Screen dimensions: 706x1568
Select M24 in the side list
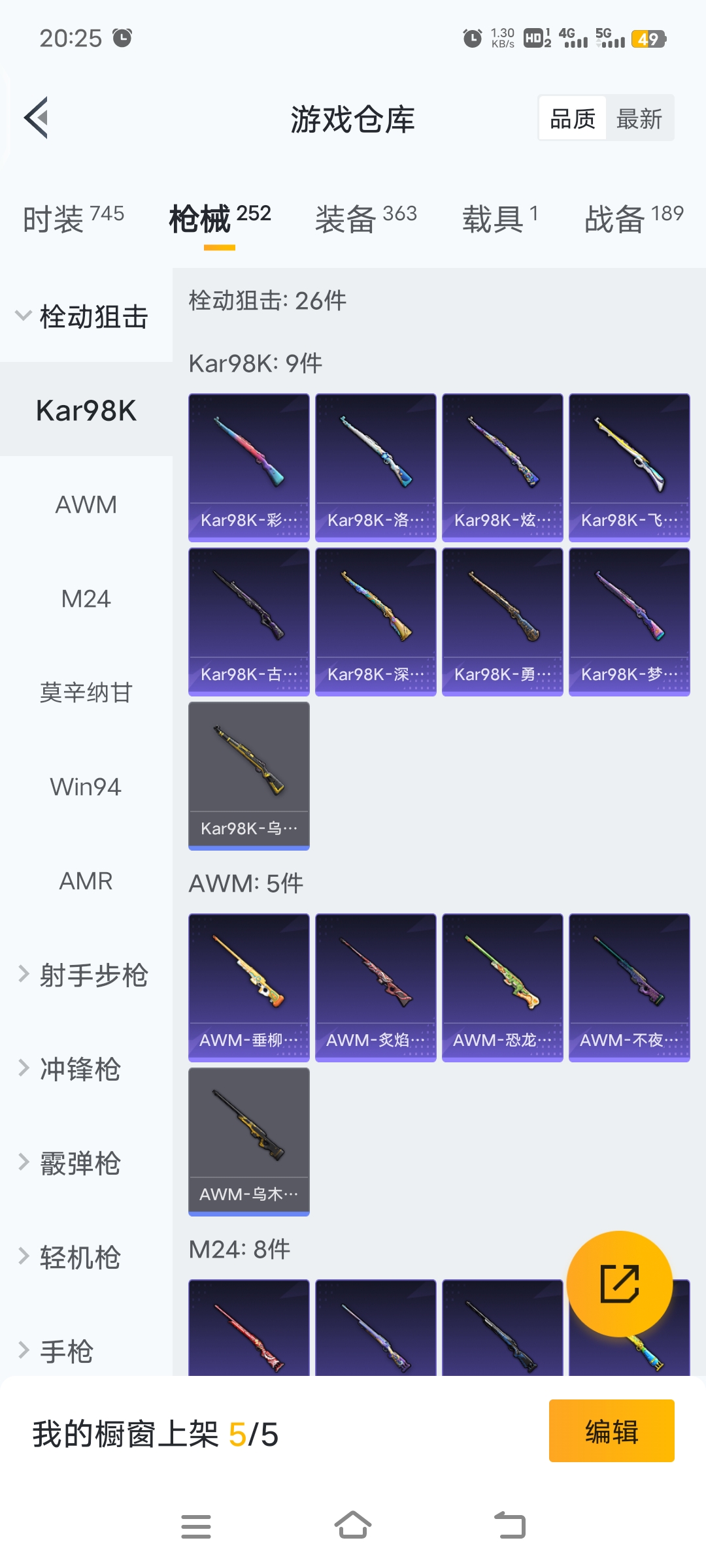pos(86,599)
